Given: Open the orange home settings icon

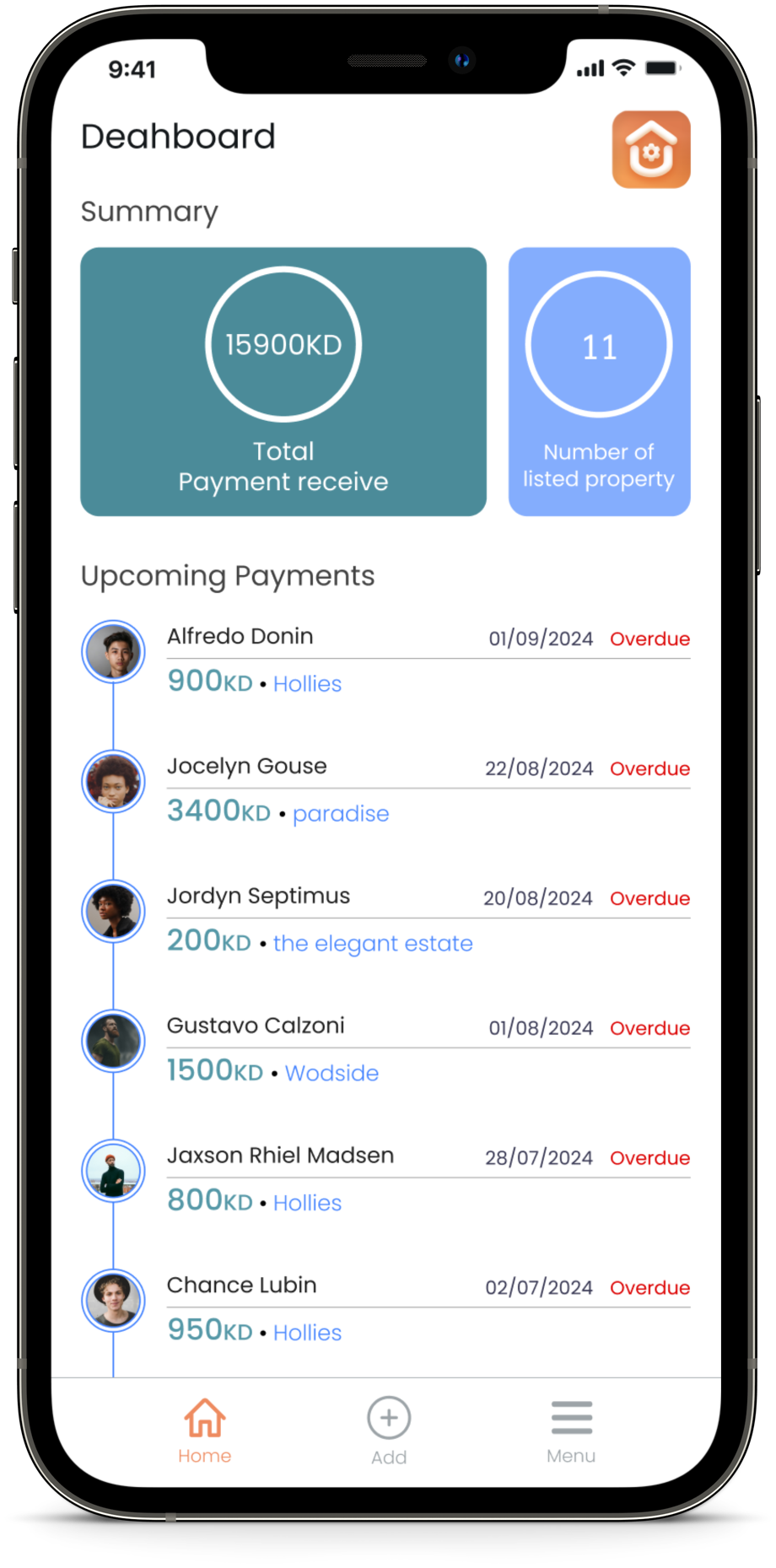Looking at the screenshot, I should point(651,149).
